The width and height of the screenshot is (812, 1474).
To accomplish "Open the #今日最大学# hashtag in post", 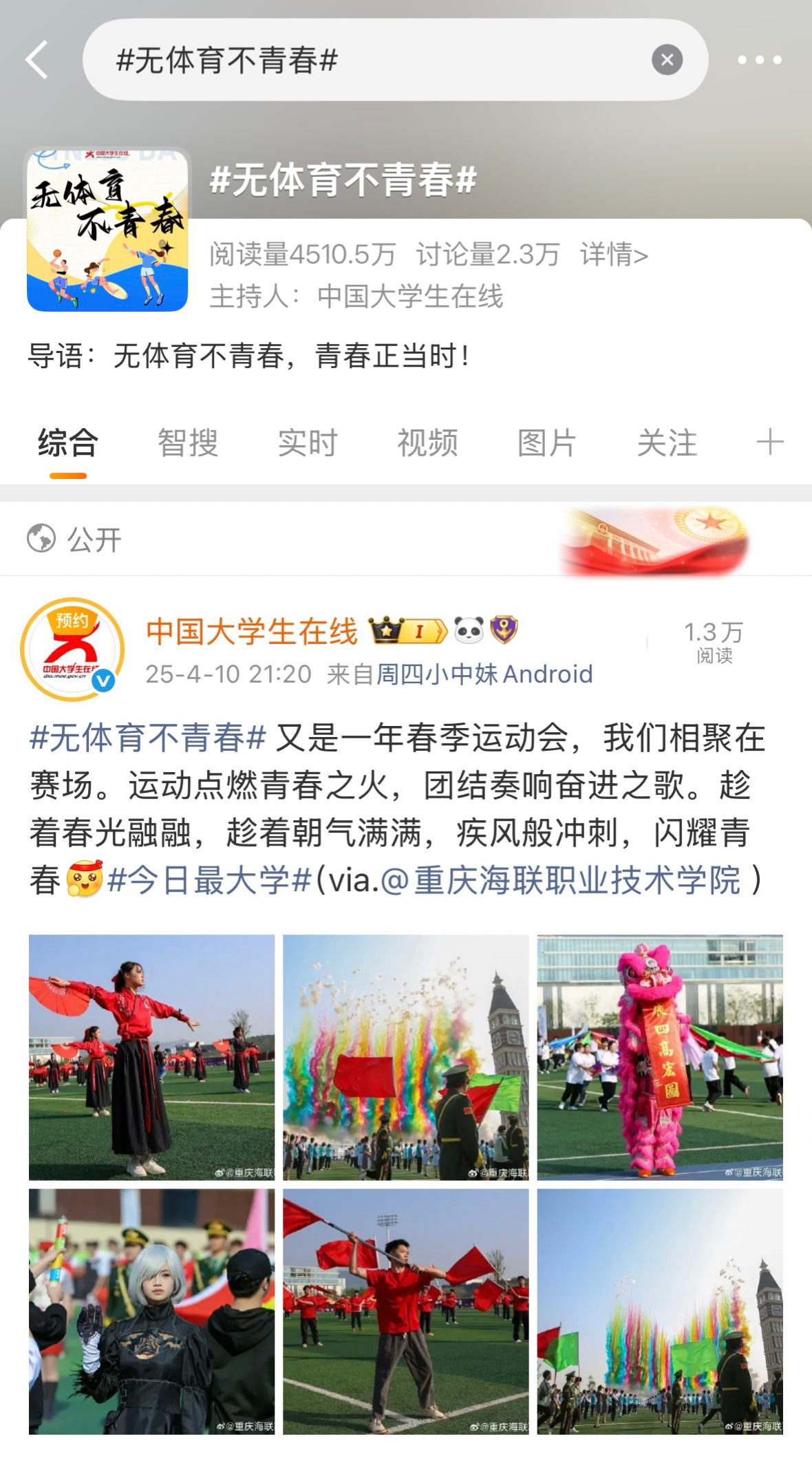I will (x=210, y=880).
